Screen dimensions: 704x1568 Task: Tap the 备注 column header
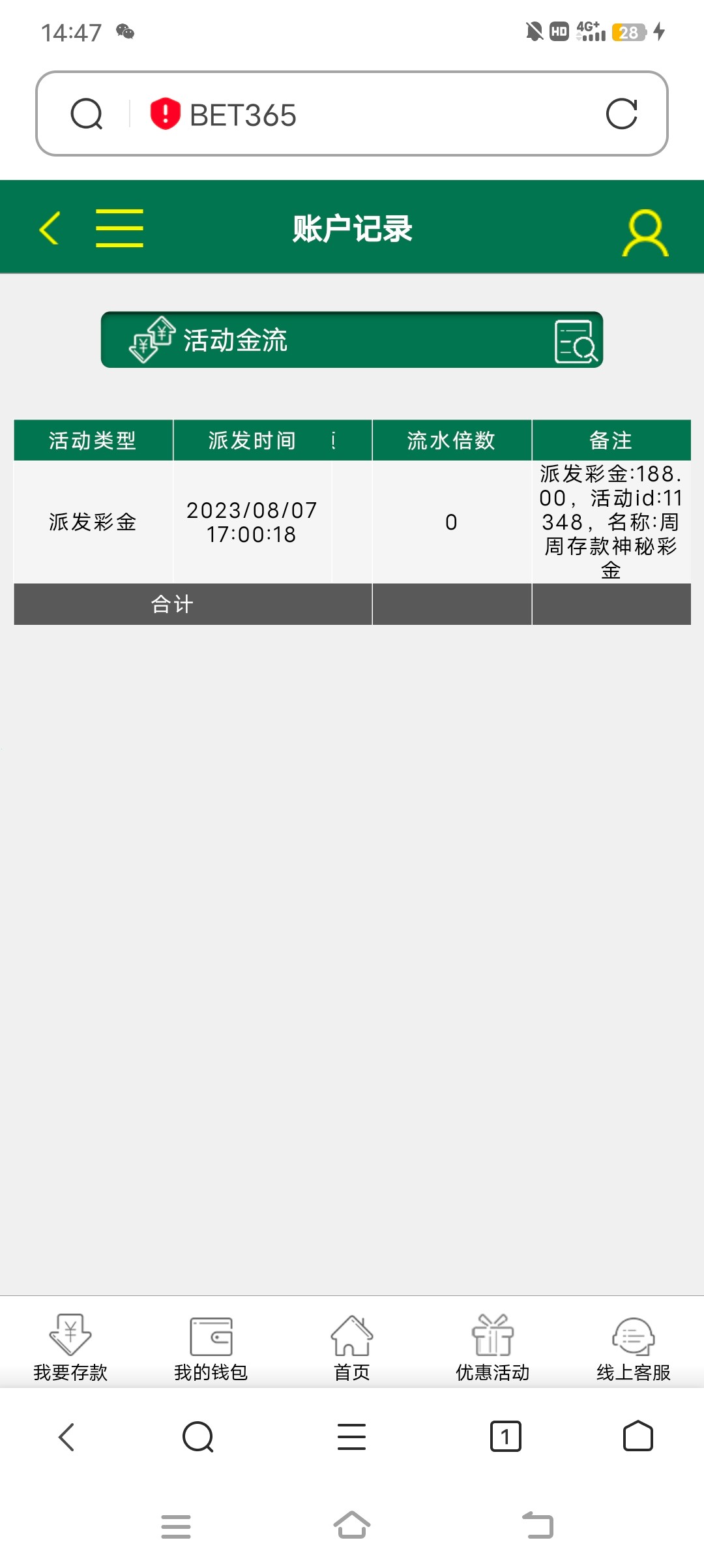pos(611,440)
